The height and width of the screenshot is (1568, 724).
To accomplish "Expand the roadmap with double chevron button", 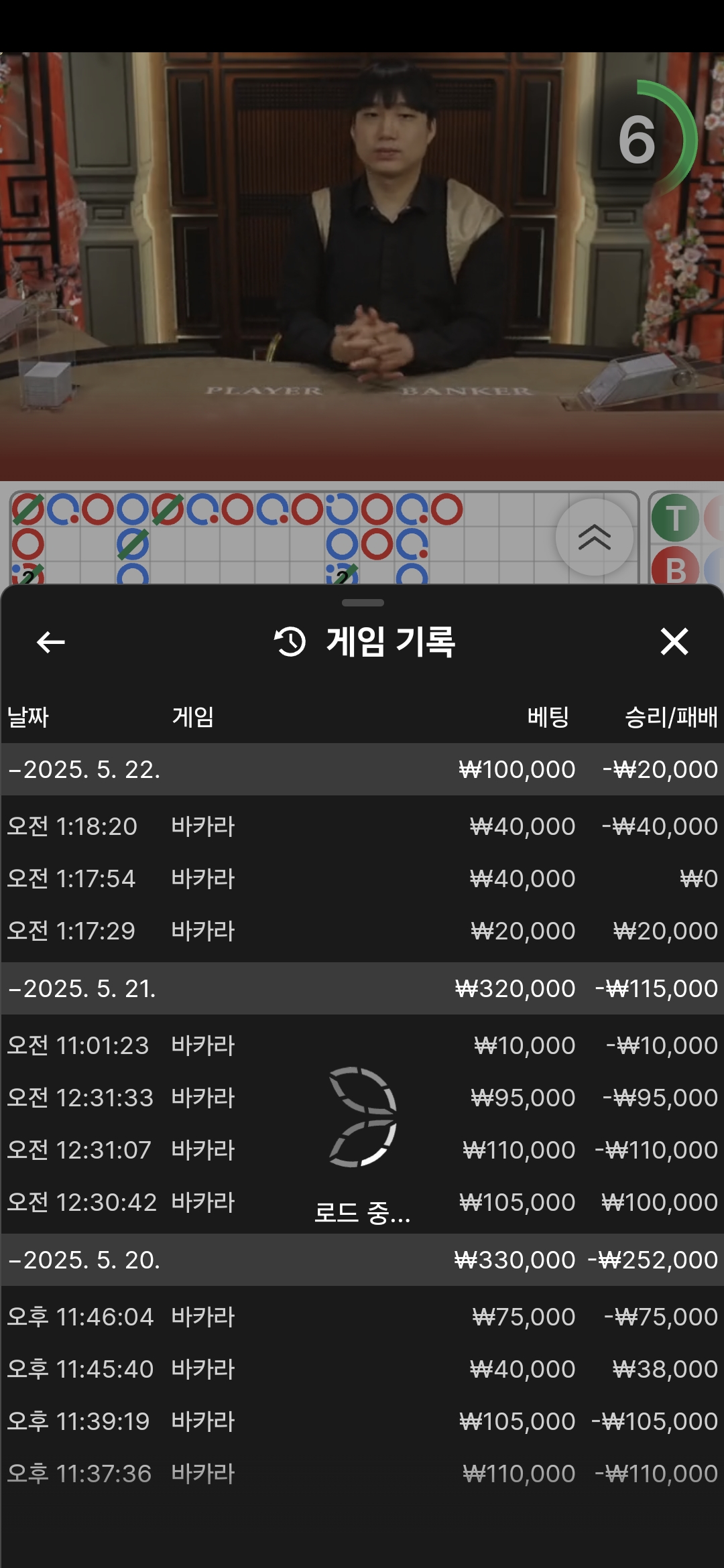I will [x=594, y=537].
